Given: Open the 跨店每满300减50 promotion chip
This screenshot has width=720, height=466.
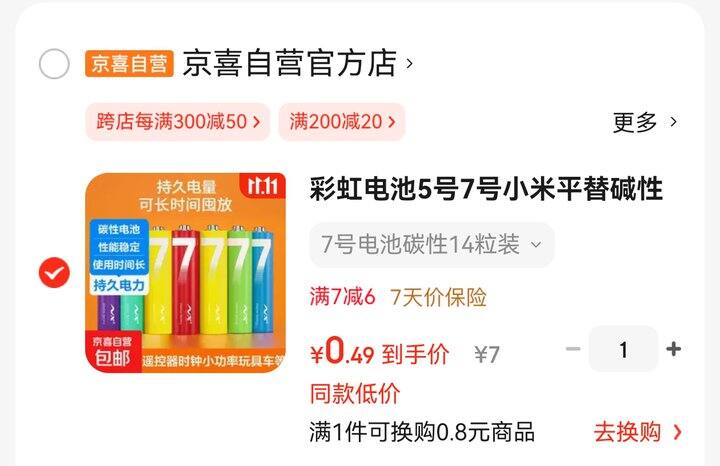Looking at the screenshot, I should click(178, 122).
